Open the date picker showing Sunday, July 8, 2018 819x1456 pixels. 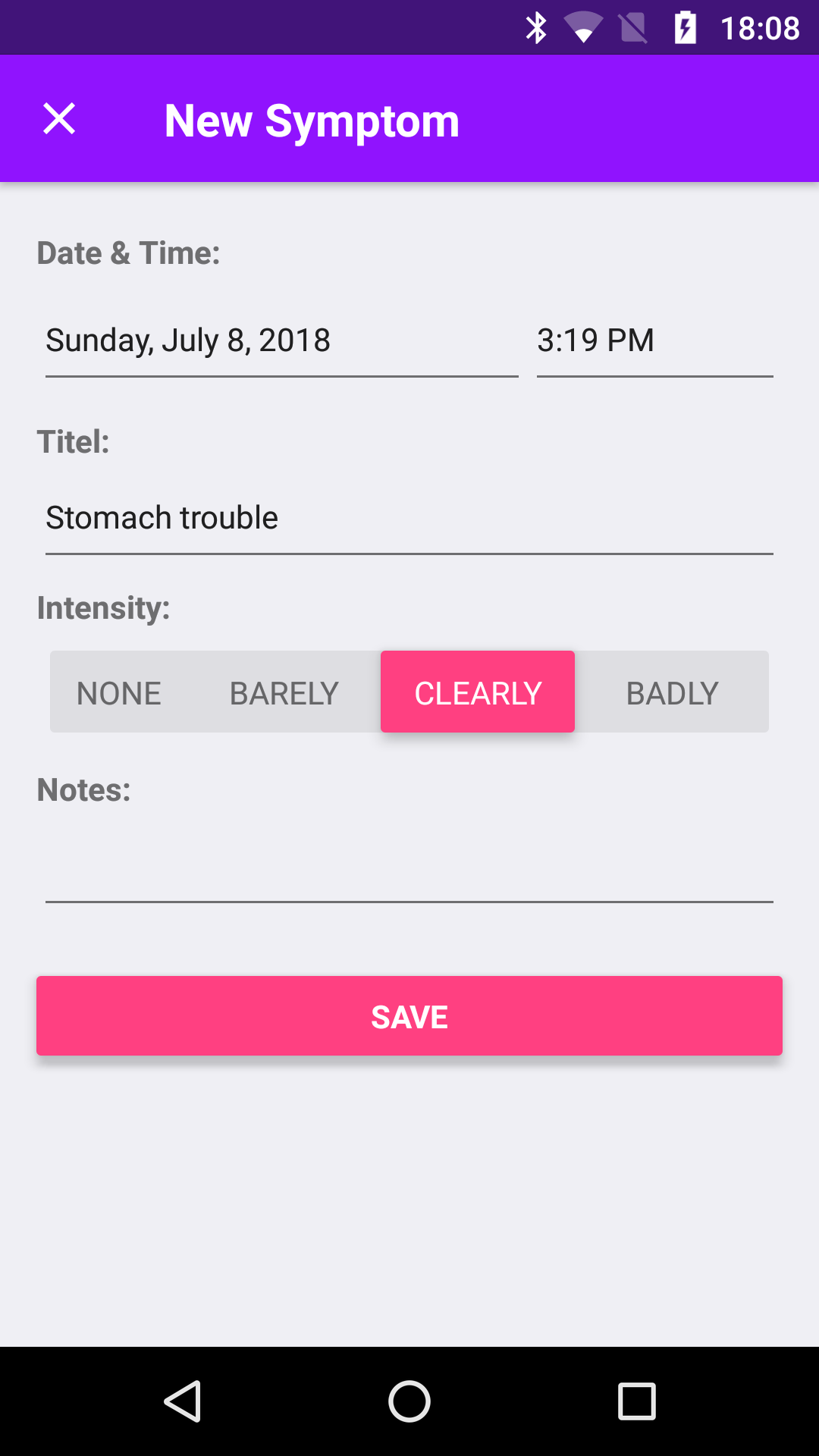pyautogui.click(x=281, y=340)
